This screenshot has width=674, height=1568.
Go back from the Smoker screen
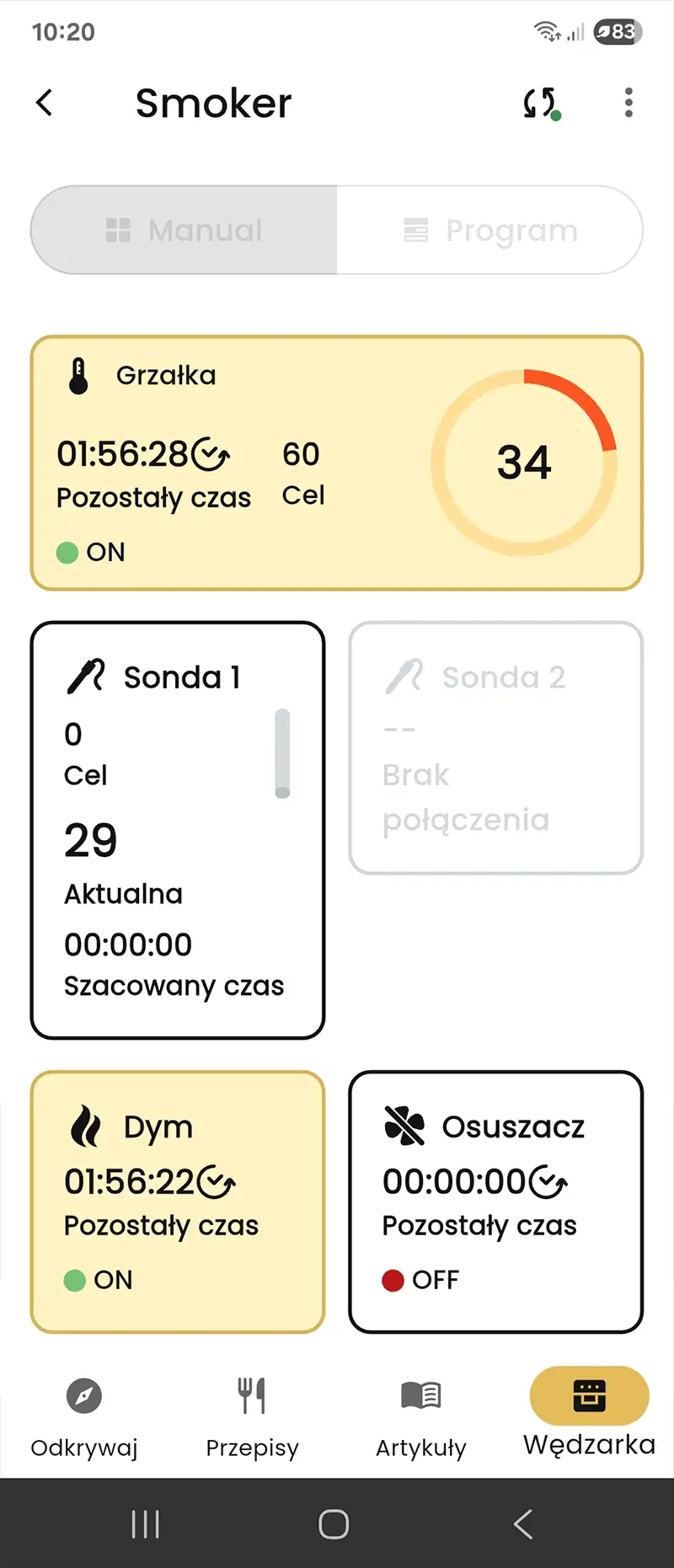[45, 103]
